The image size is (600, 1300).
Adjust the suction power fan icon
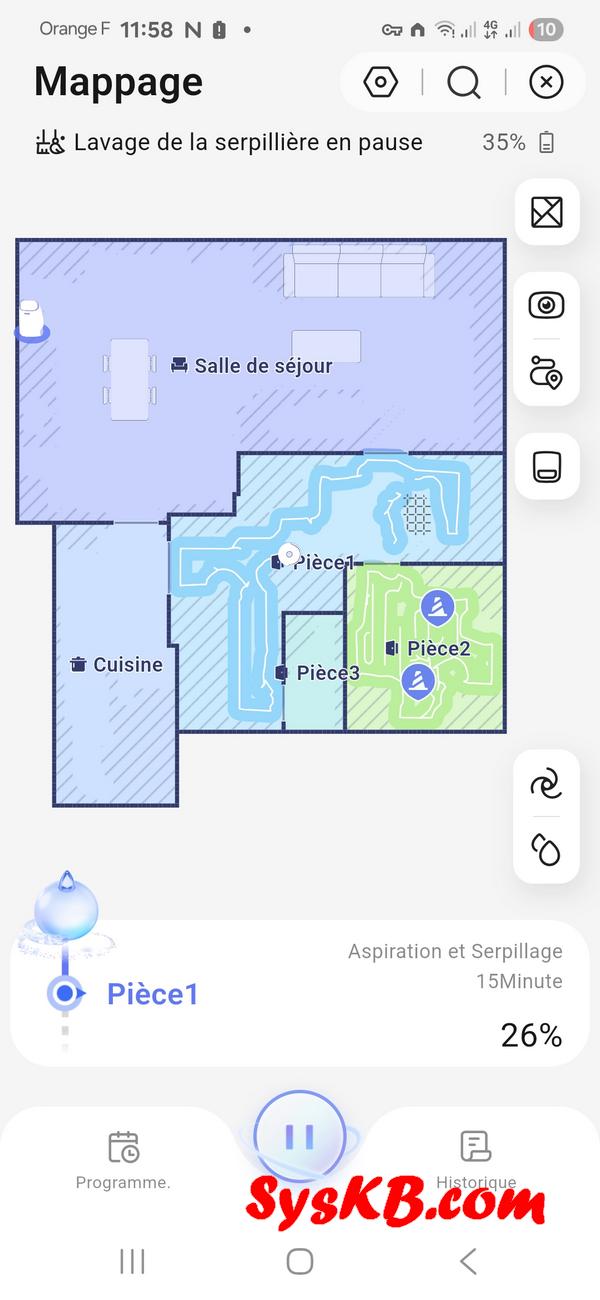pyautogui.click(x=547, y=785)
